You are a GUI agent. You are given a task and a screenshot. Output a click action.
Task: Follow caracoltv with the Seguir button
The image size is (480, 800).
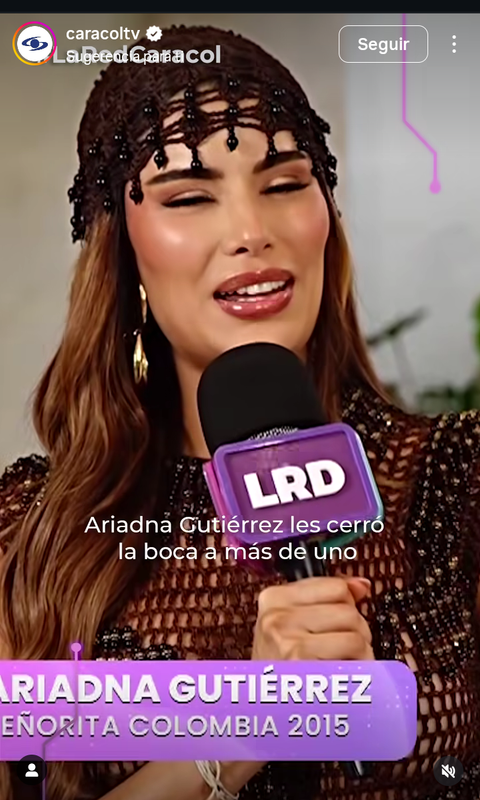point(383,44)
